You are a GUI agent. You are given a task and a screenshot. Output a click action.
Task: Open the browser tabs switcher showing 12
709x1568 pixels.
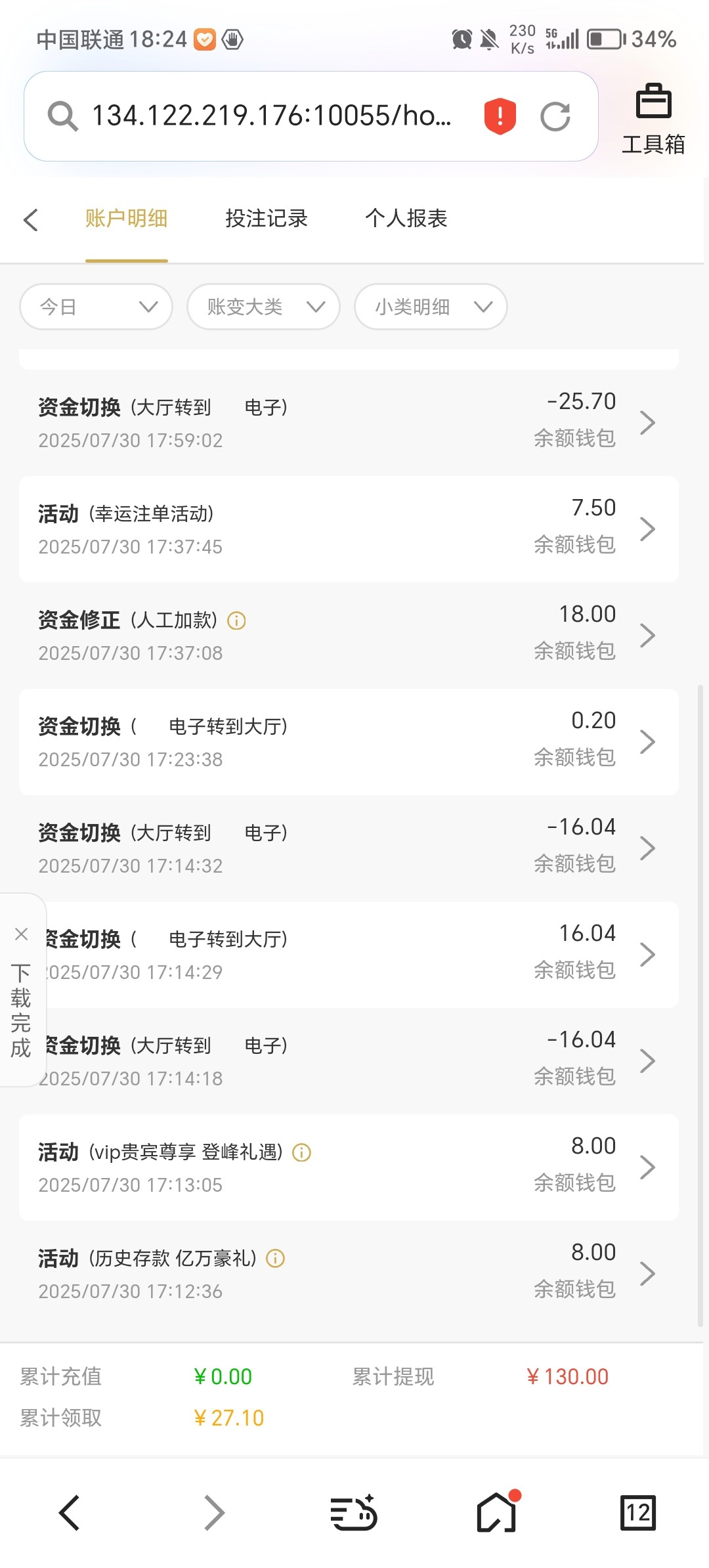[637, 1513]
